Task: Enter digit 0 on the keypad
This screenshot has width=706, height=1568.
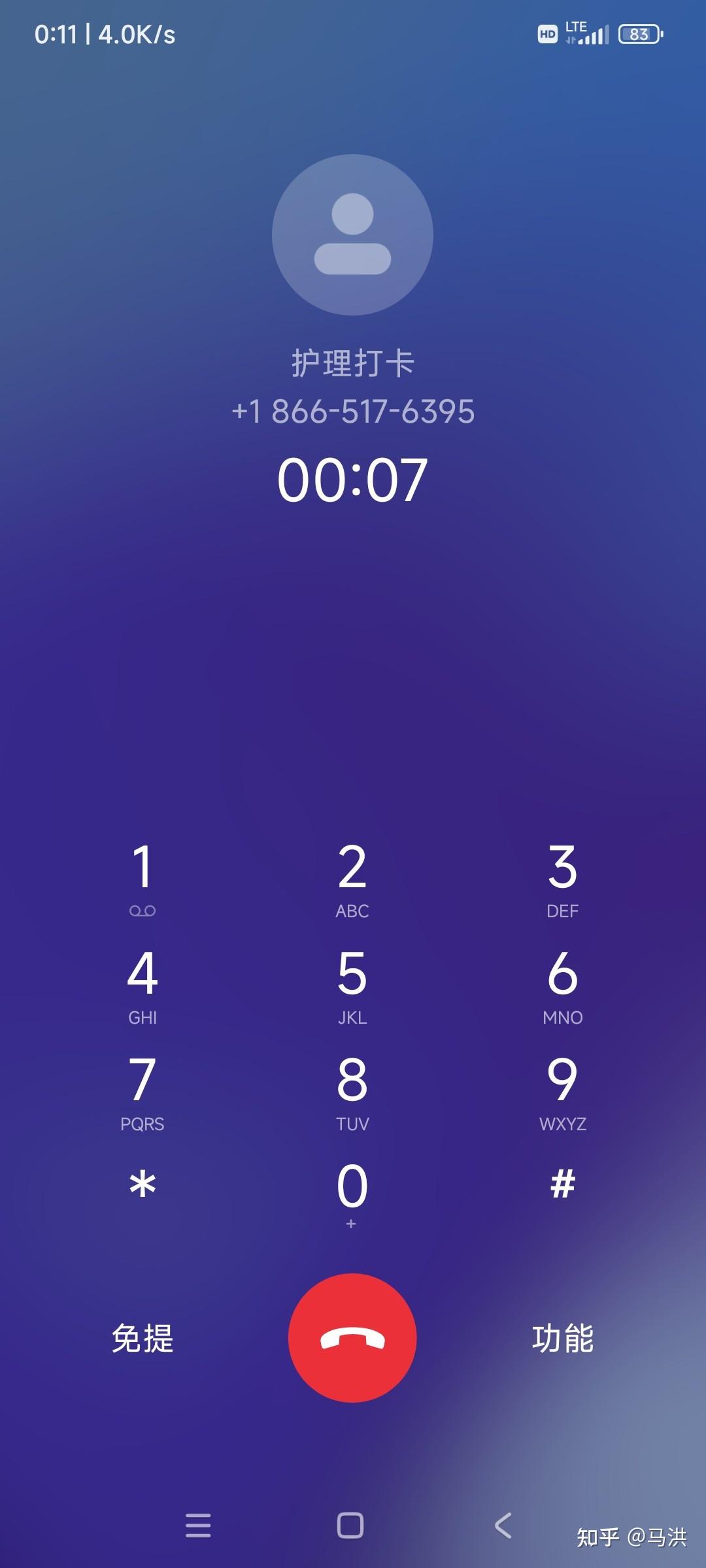Action: (x=352, y=1192)
